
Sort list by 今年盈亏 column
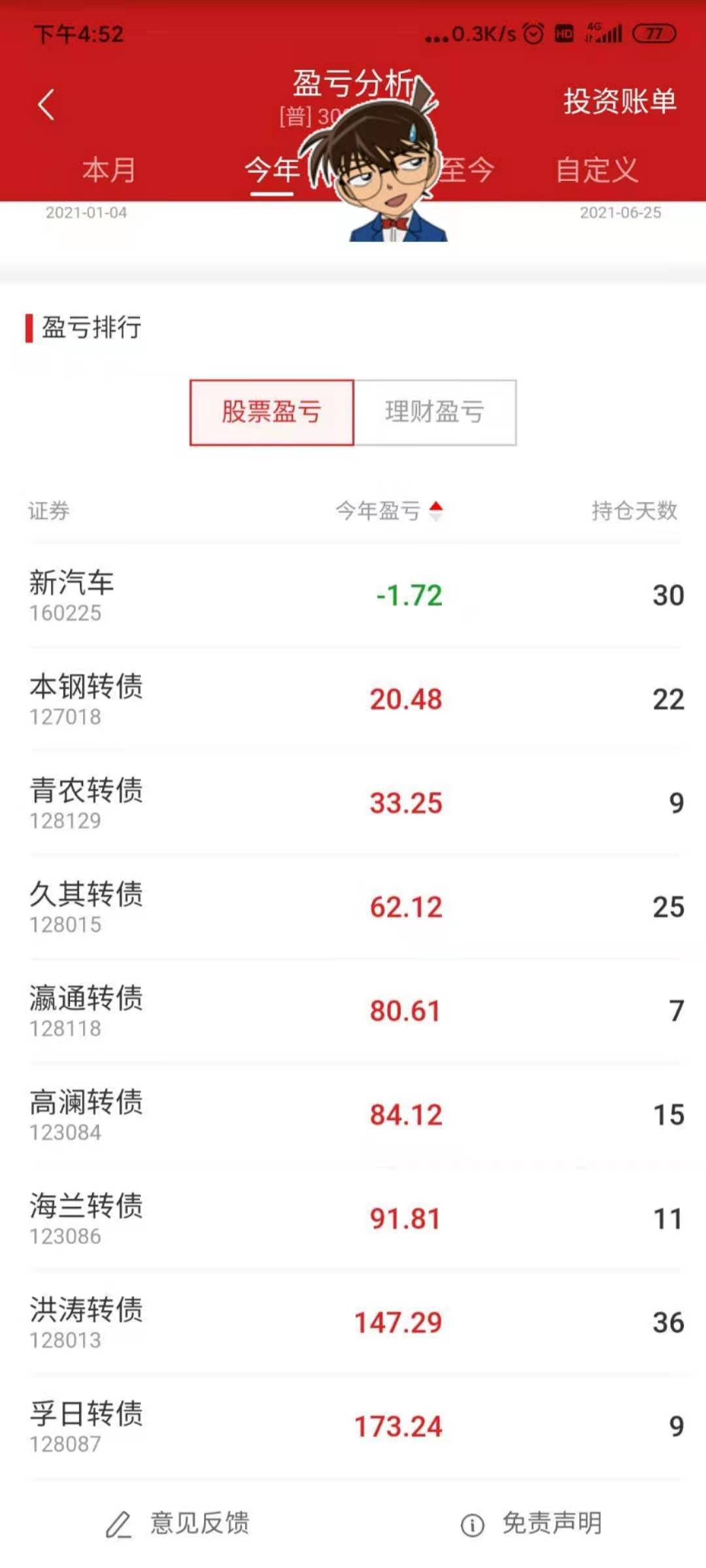pyautogui.click(x=390, y=510)
